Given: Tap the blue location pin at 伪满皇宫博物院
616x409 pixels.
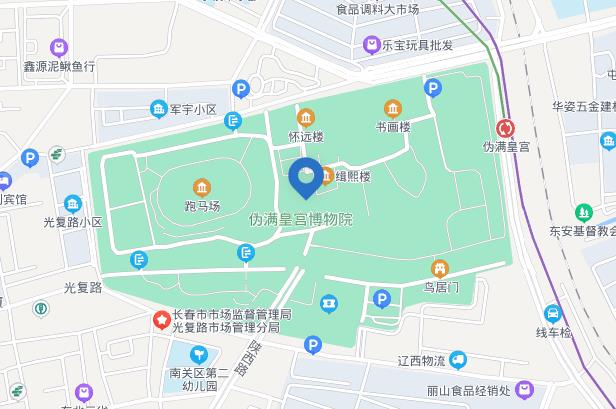Looking at the screenshot, I should point(305,178).
